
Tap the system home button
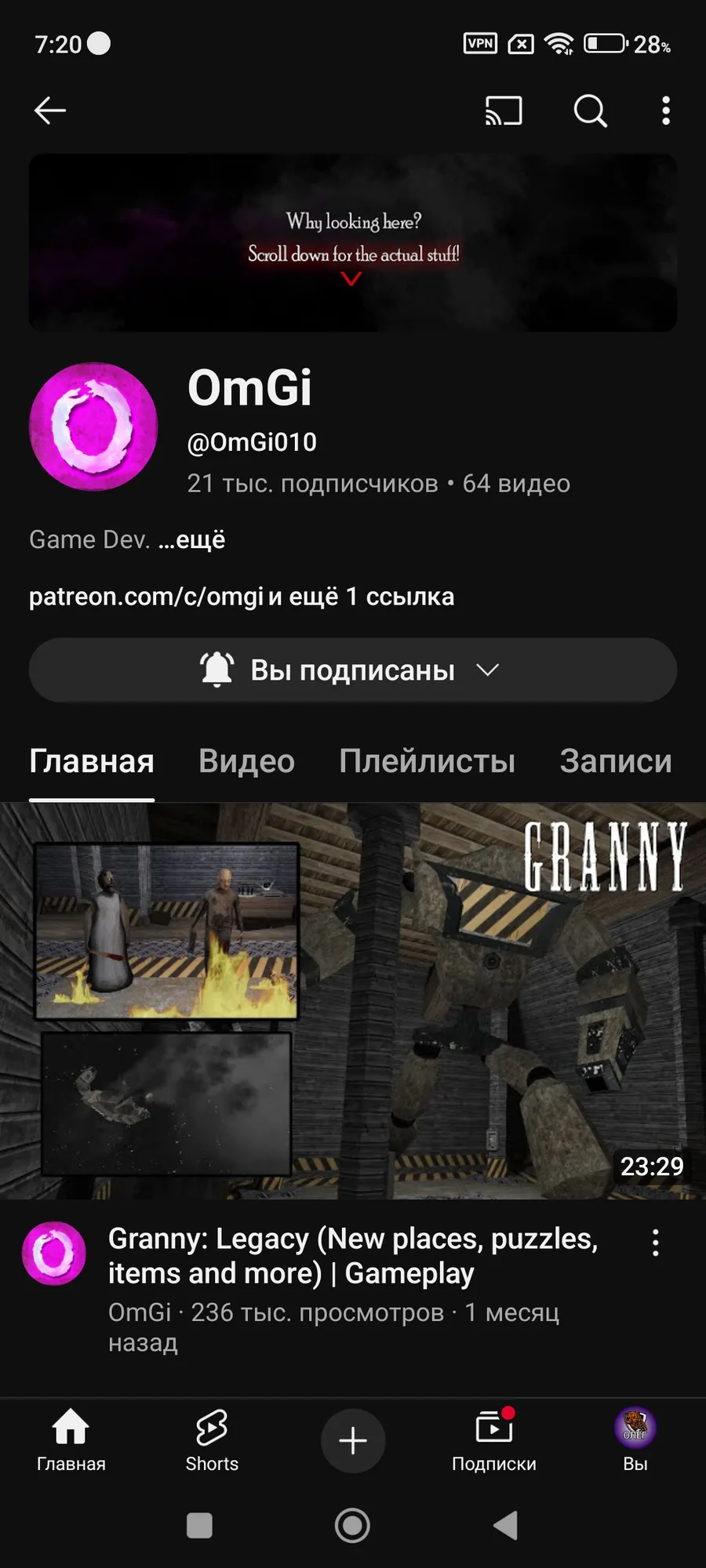coord(352,1526)
